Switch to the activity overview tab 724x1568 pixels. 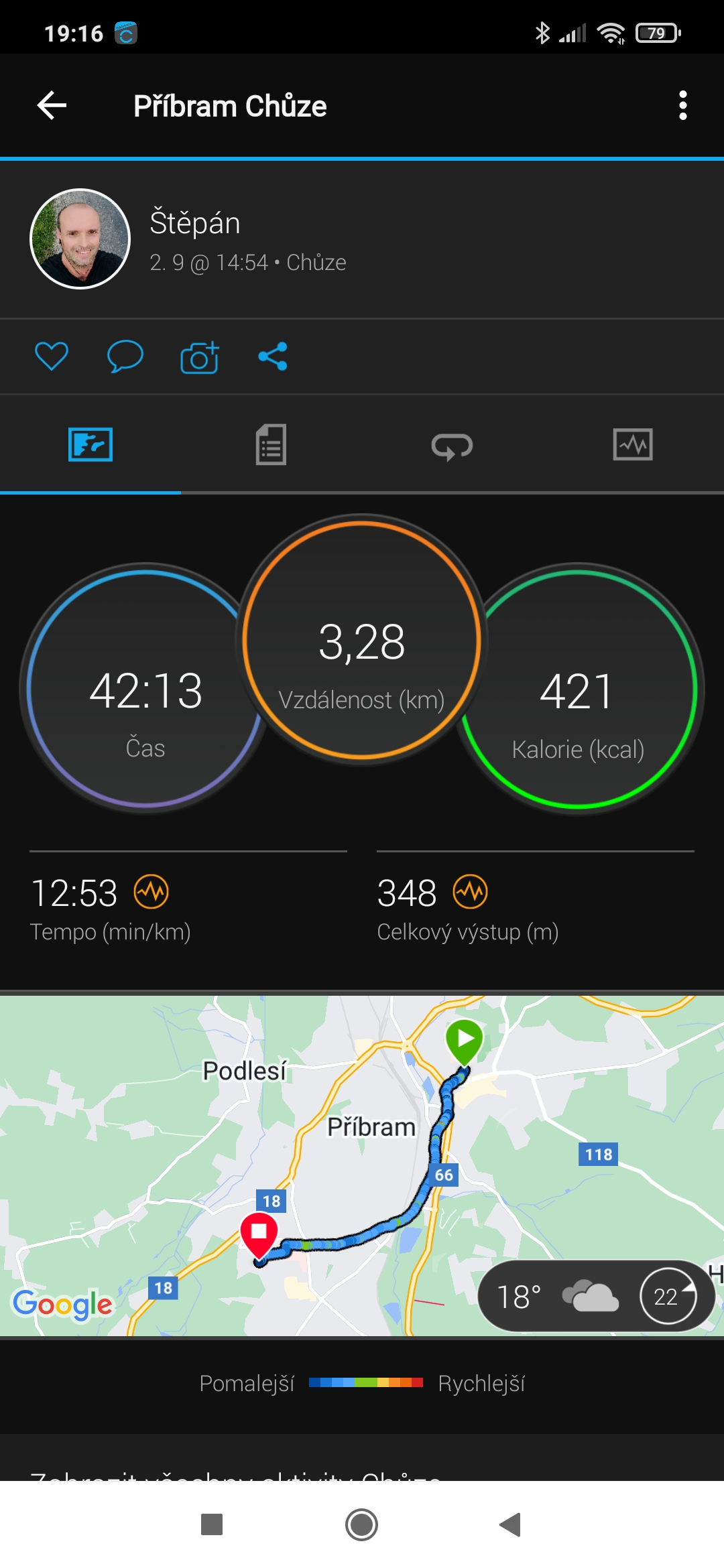90,445
